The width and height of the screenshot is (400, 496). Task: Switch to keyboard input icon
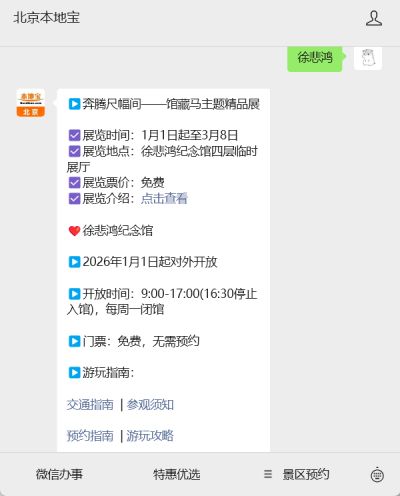377,474
